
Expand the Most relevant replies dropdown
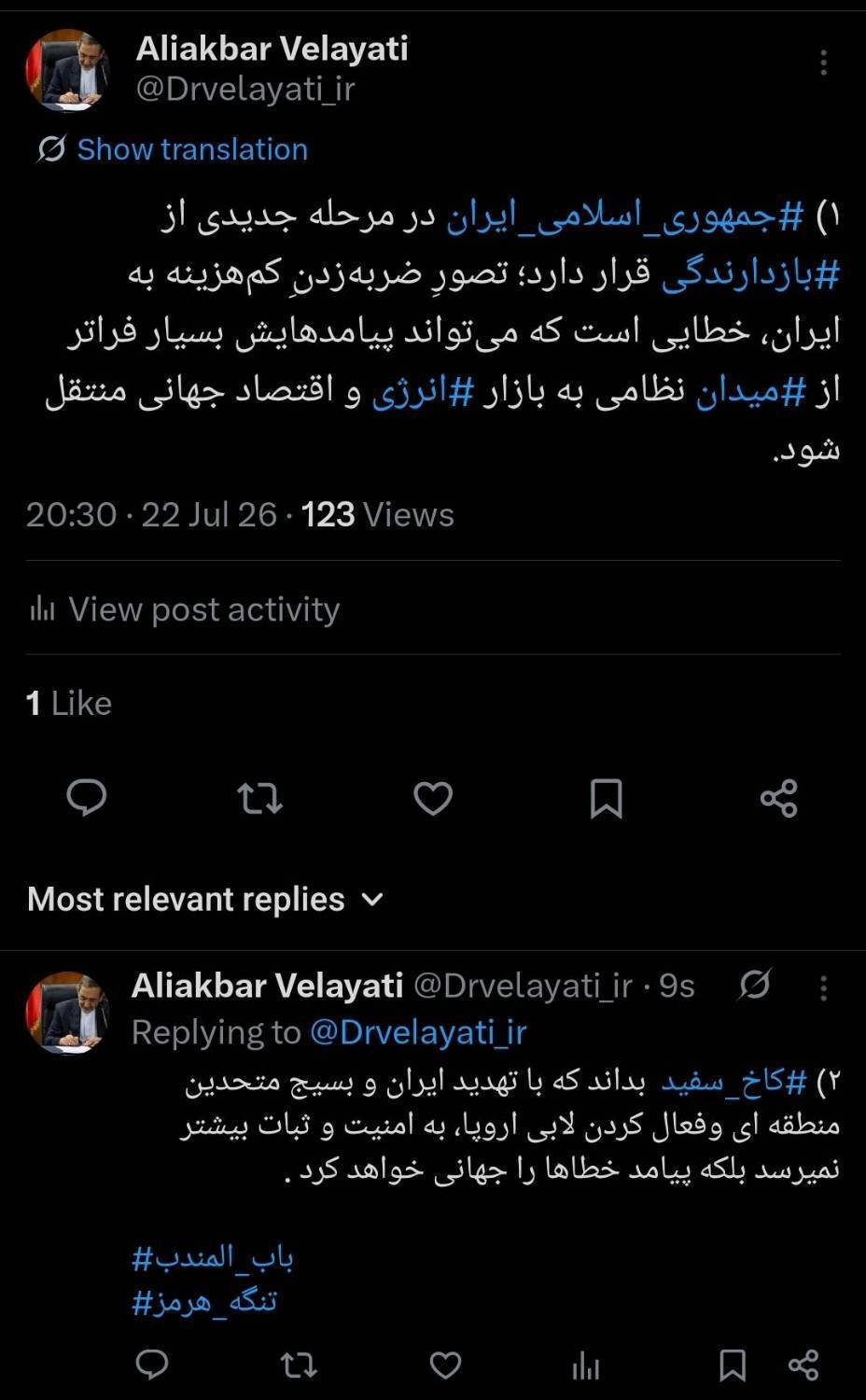(205, 899)
